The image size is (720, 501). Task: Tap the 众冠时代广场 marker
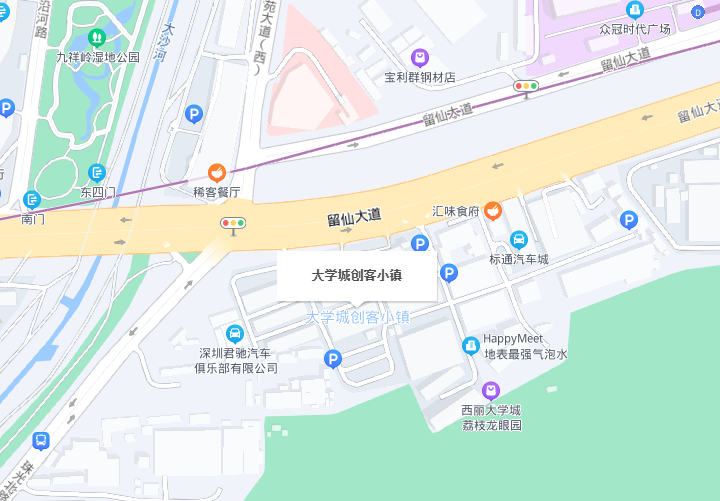[x=634, y=10]
